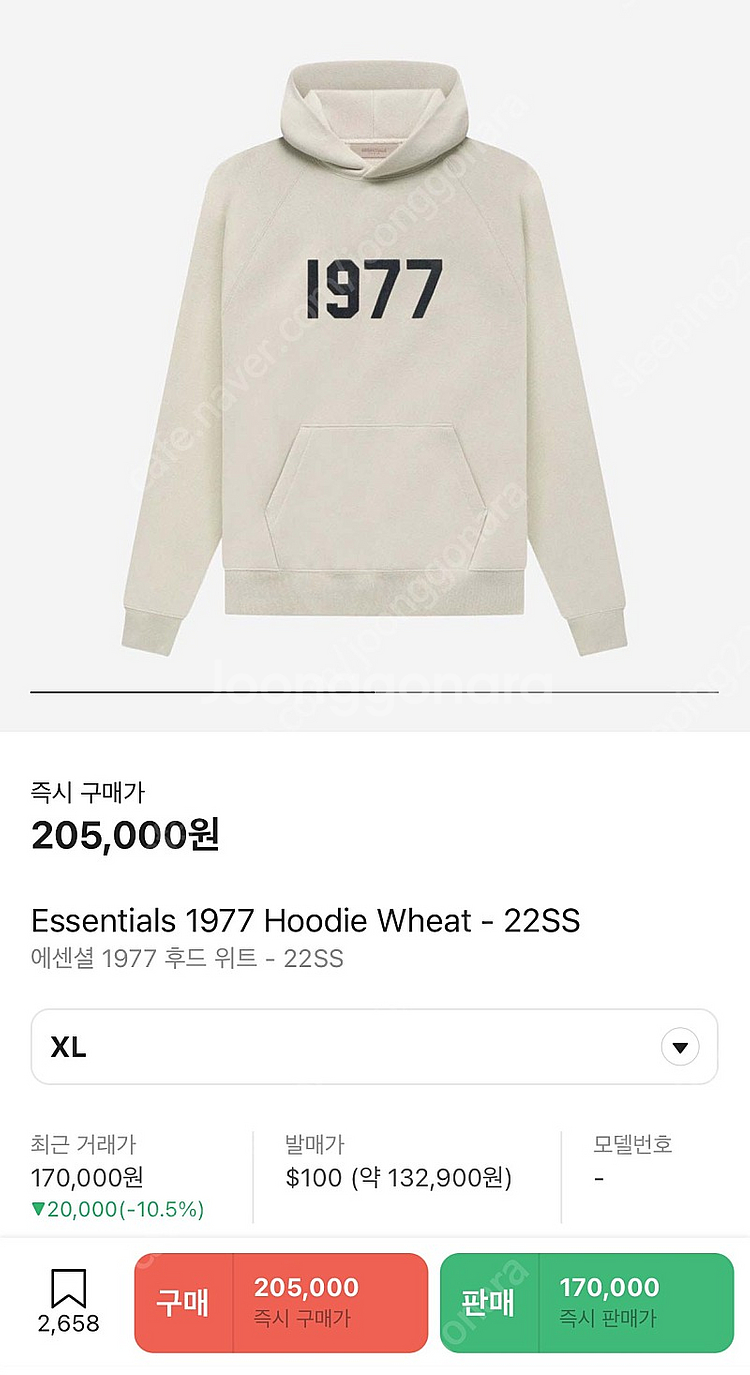Tap the red 구매 button for 205,000
Viewport: 750px width, 1375px height.
pos(281,1303)
